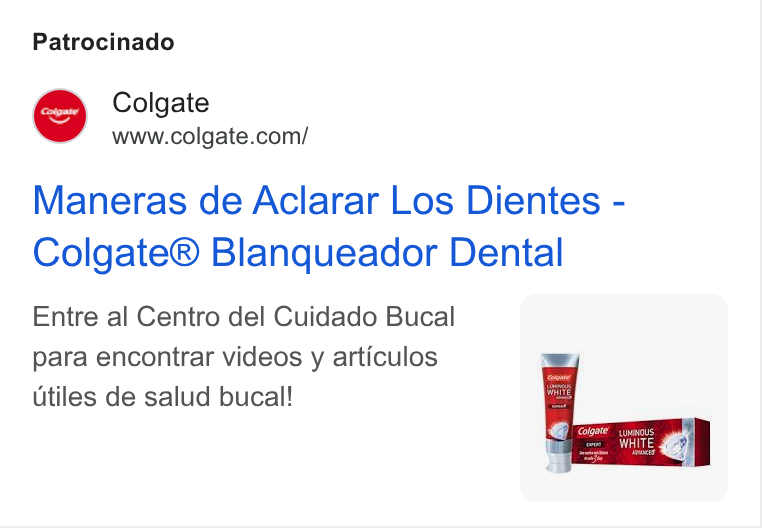Screen dimensions: 762x528
Task: Open the Maneras de Aclarar Los Dientes ad headline
Action: click(329, 227)
